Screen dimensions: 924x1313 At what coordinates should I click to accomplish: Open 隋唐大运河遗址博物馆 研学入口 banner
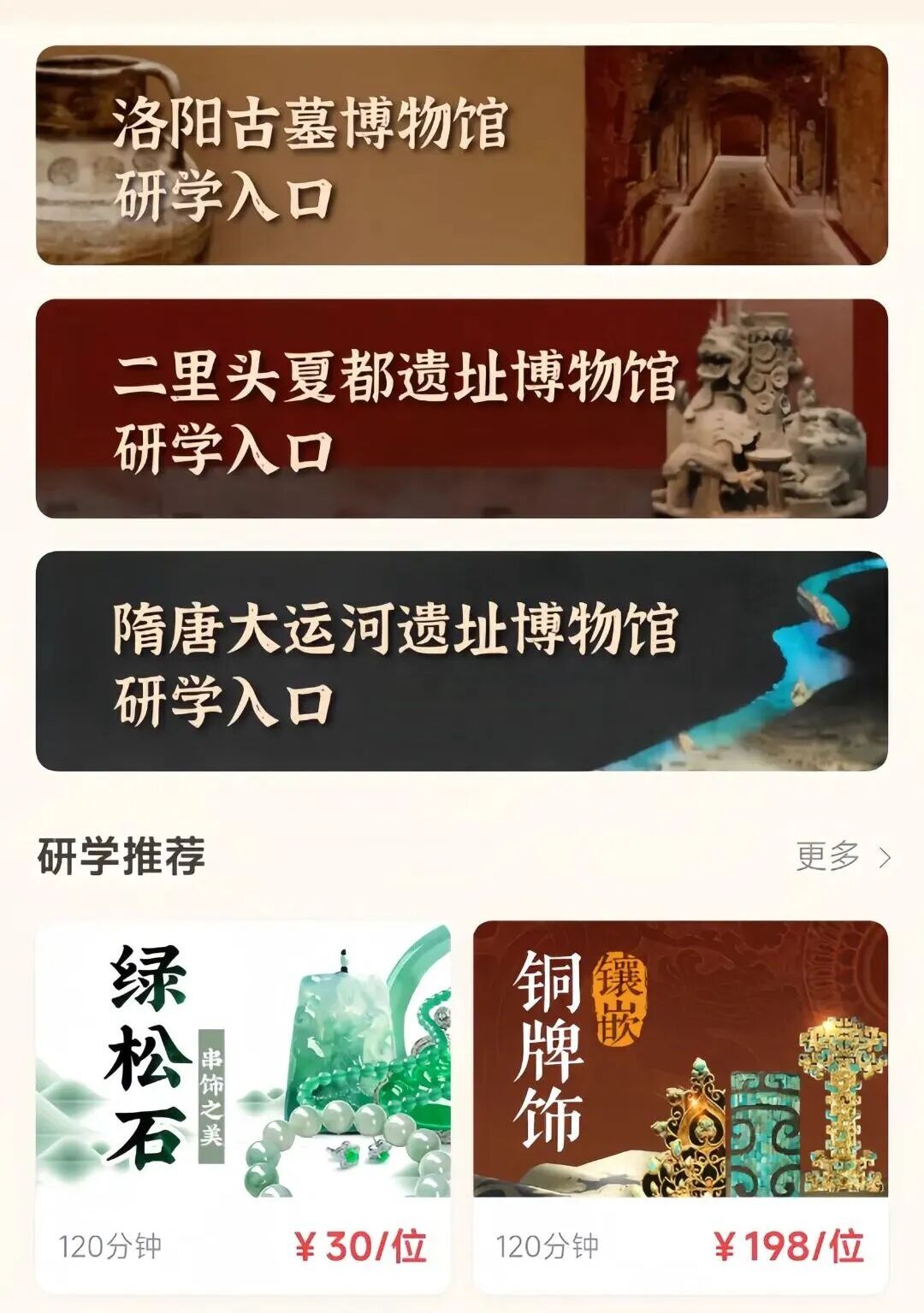pyautogui.click(x=461, y=661)
